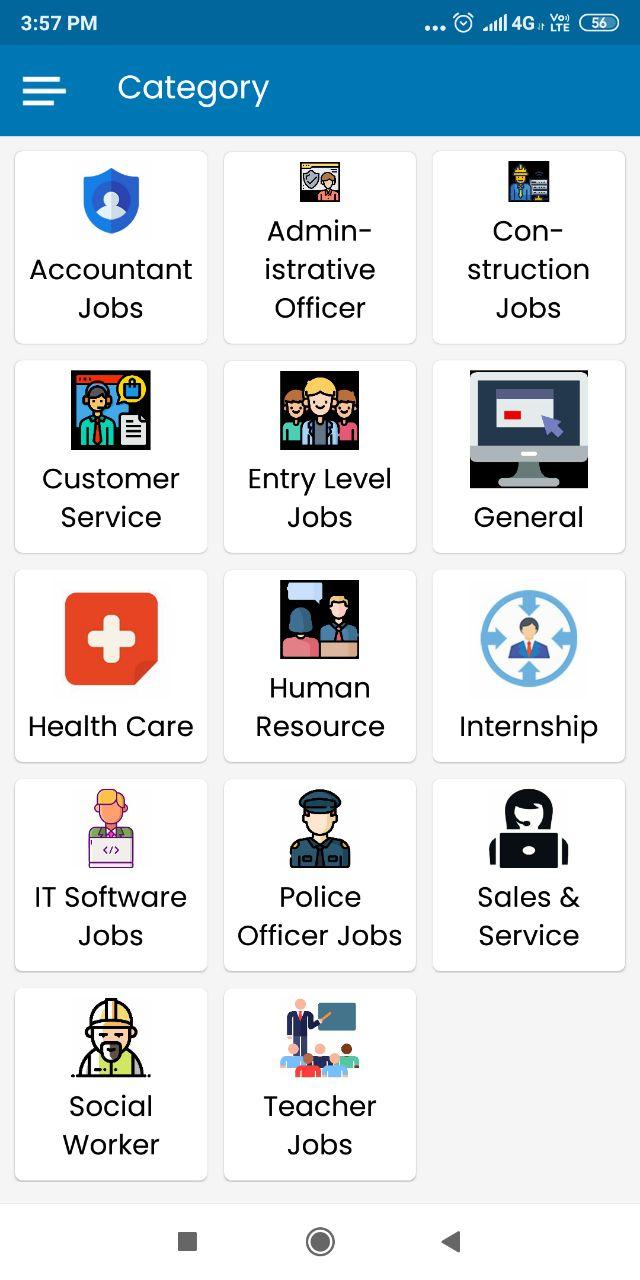Open the Accountant Jobs category
The width and height of the screenshot is (640, 1280).
tap(111, 247)
